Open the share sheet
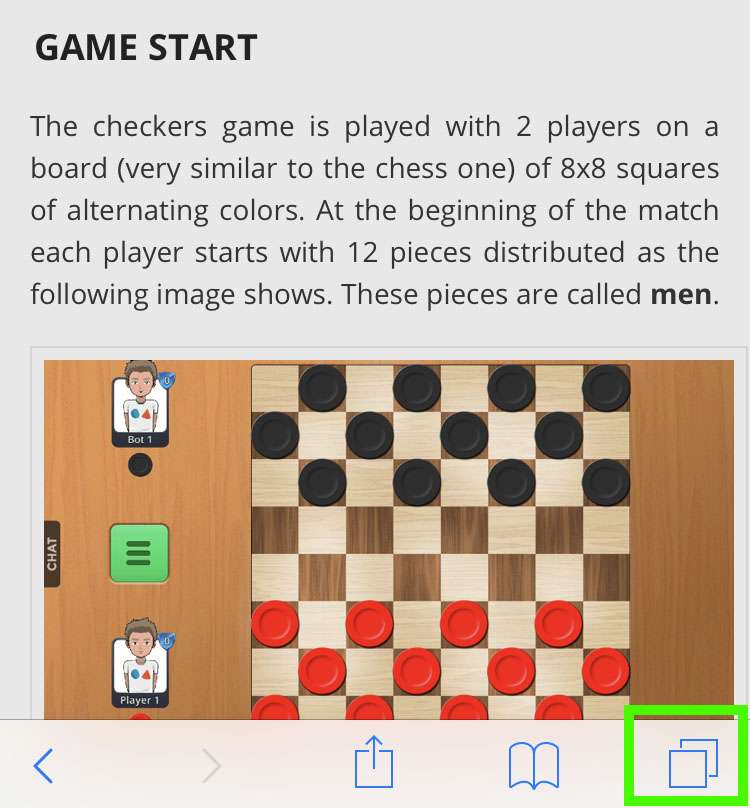 click(374, 763)
